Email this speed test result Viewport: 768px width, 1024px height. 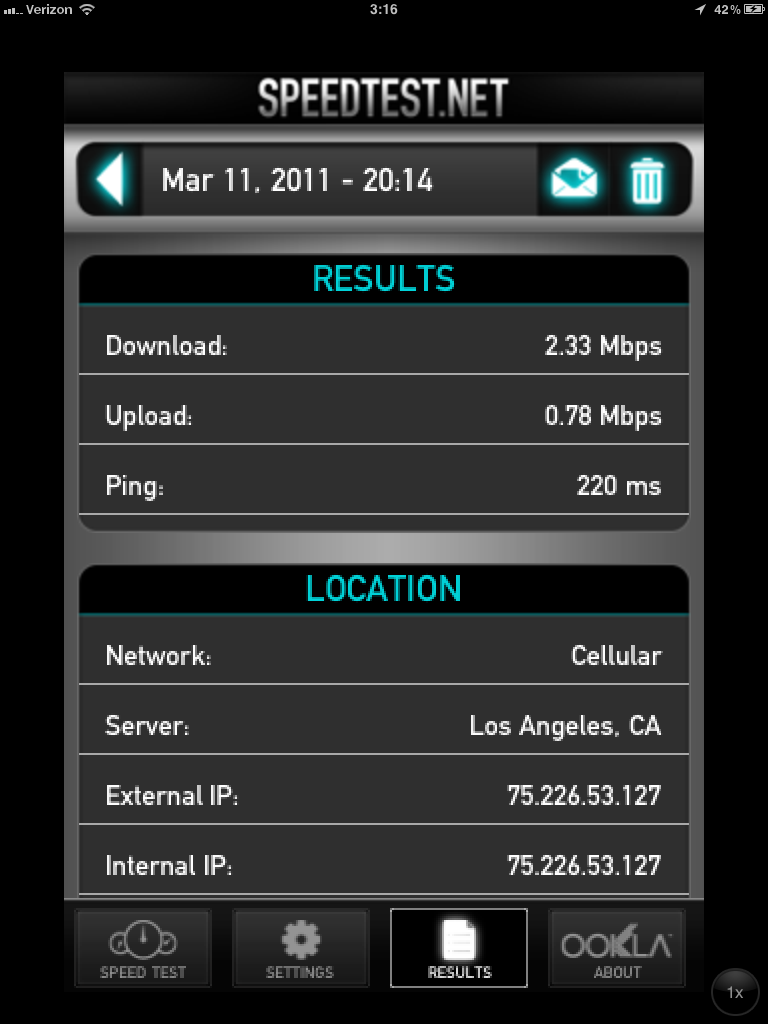(575, 181)
